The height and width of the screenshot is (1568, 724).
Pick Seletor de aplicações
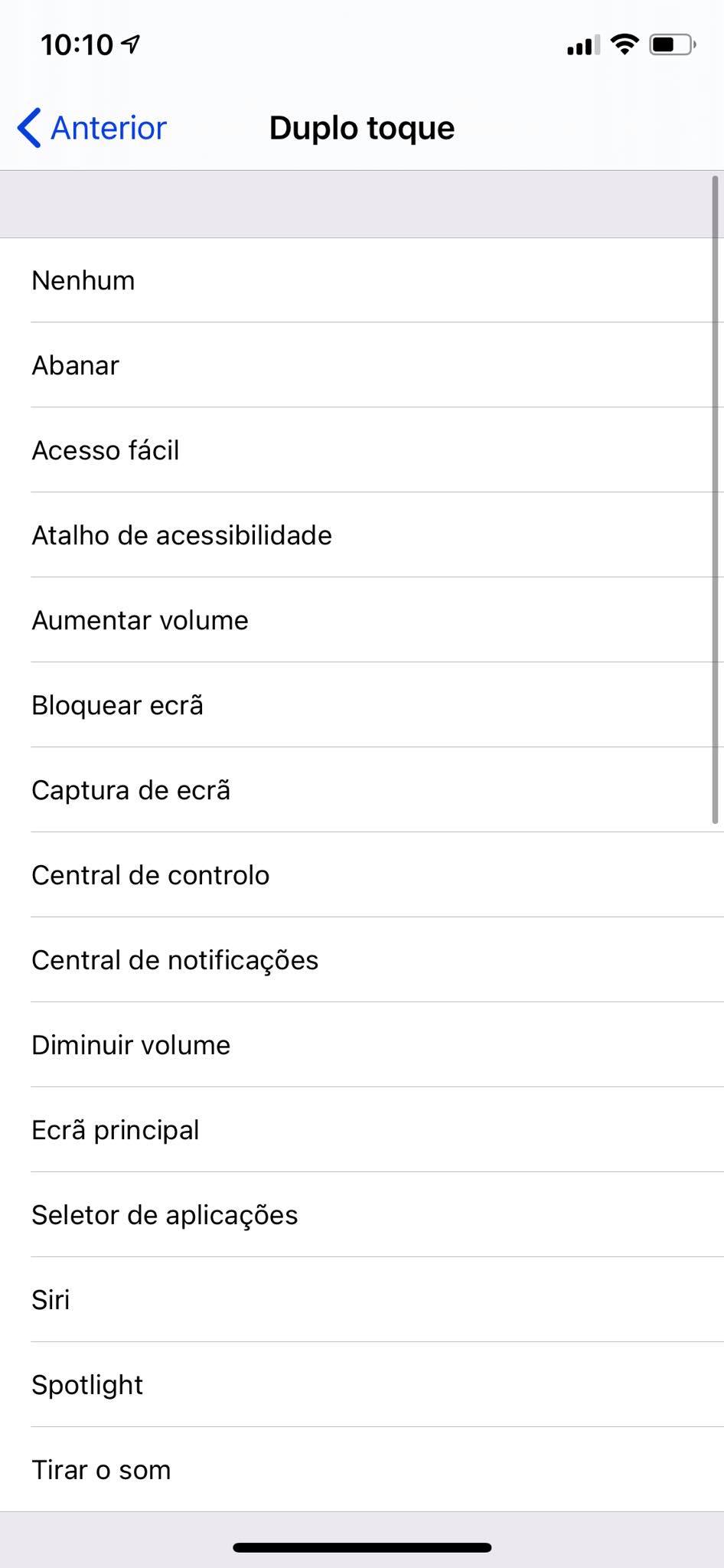coord(362,1215)
